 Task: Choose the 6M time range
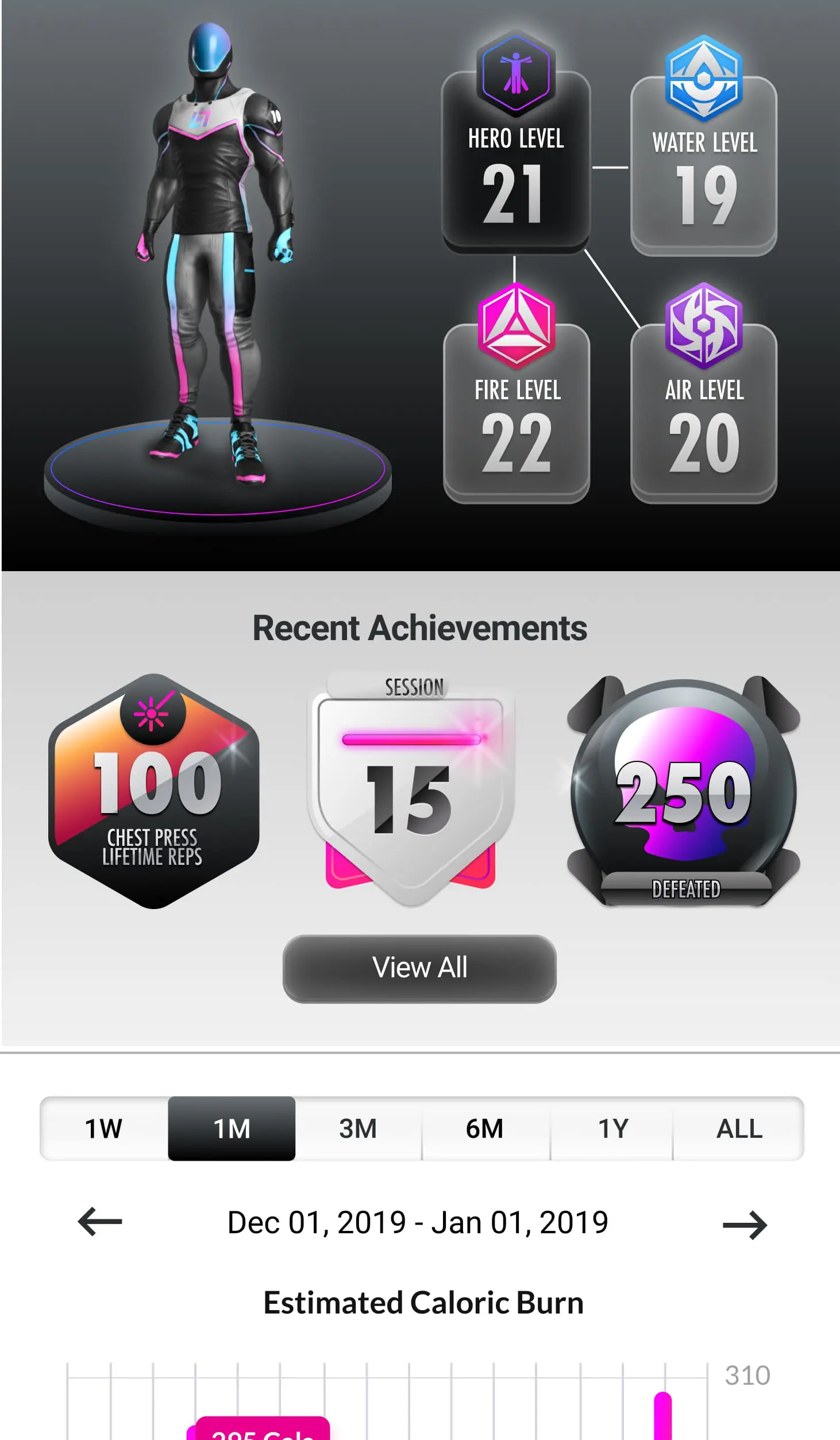485,1128
